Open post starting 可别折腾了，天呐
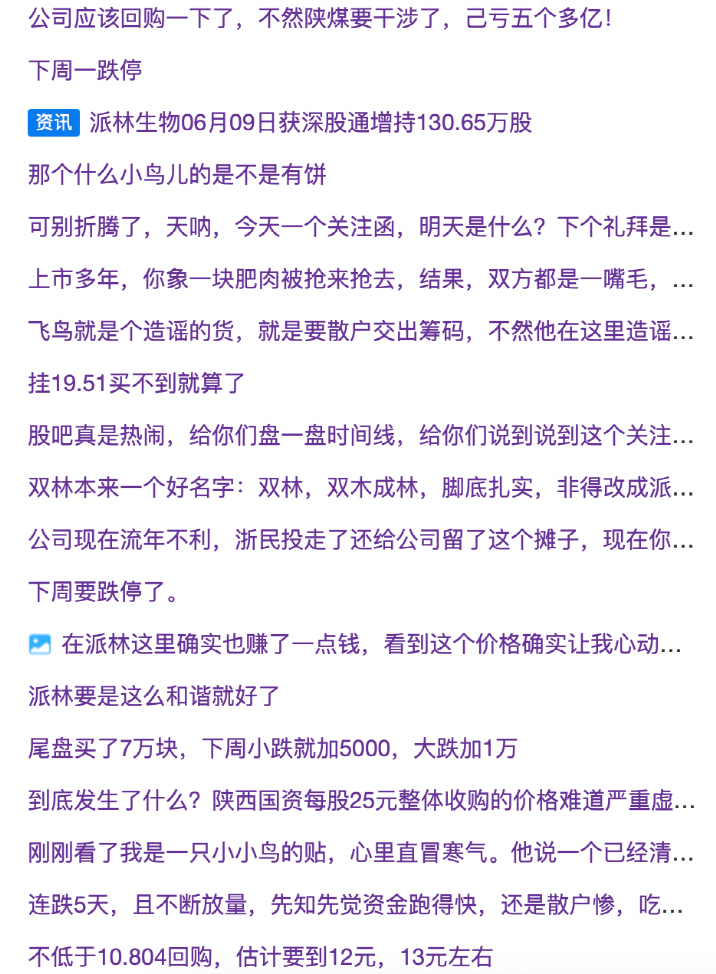Viewport: 716px width, 974px height. tap(360, 226)
